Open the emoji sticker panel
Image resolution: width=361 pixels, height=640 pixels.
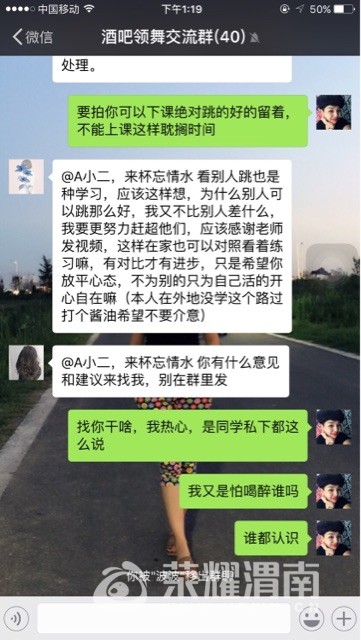tap(312, 619)
